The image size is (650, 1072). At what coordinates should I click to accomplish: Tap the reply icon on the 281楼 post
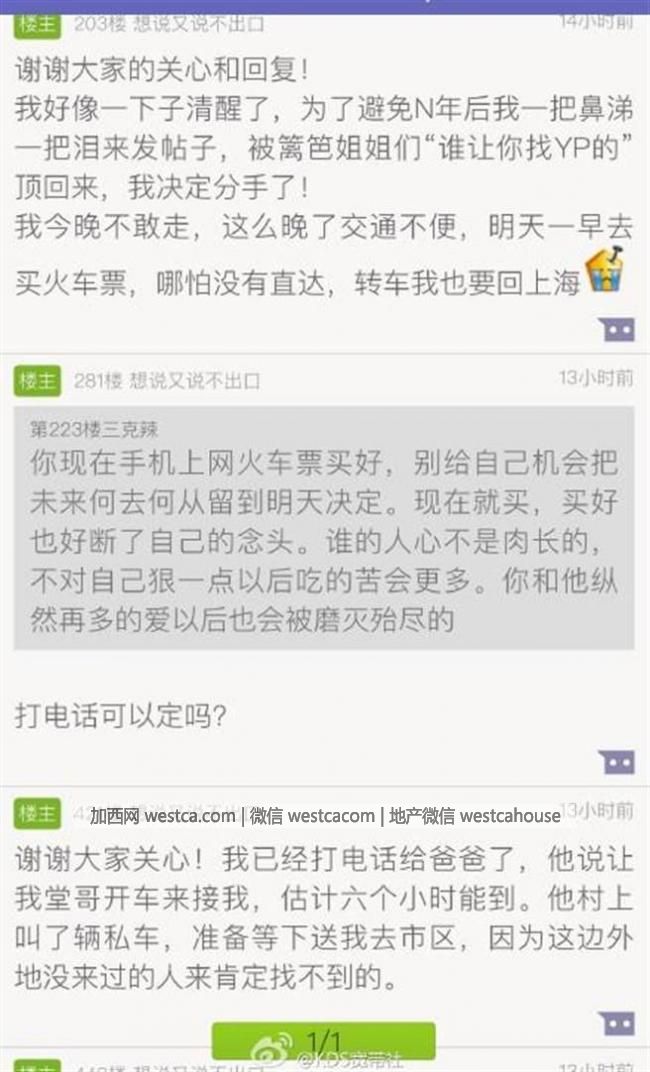(618, 762)
